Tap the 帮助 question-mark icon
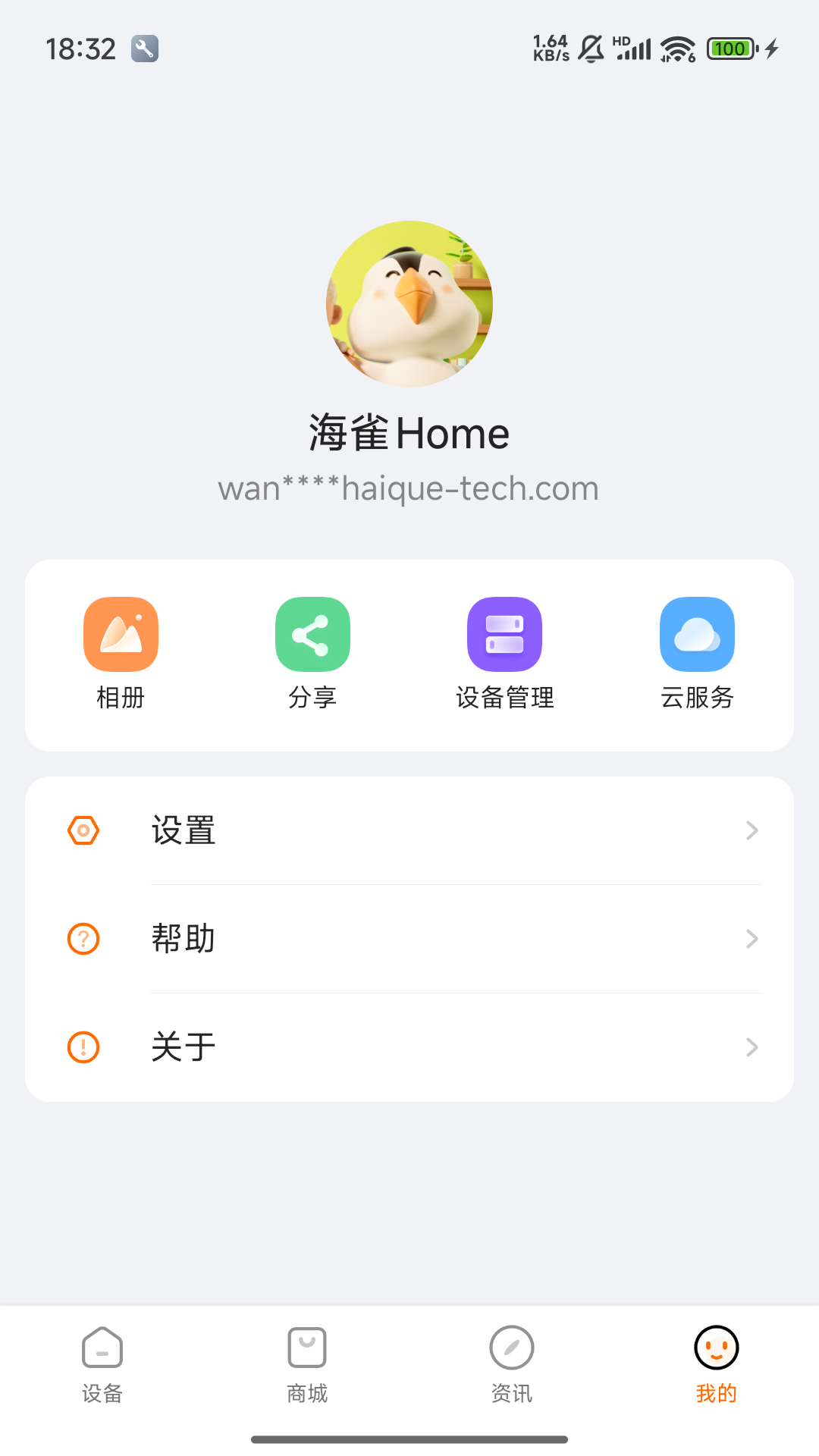 (83, 939)
